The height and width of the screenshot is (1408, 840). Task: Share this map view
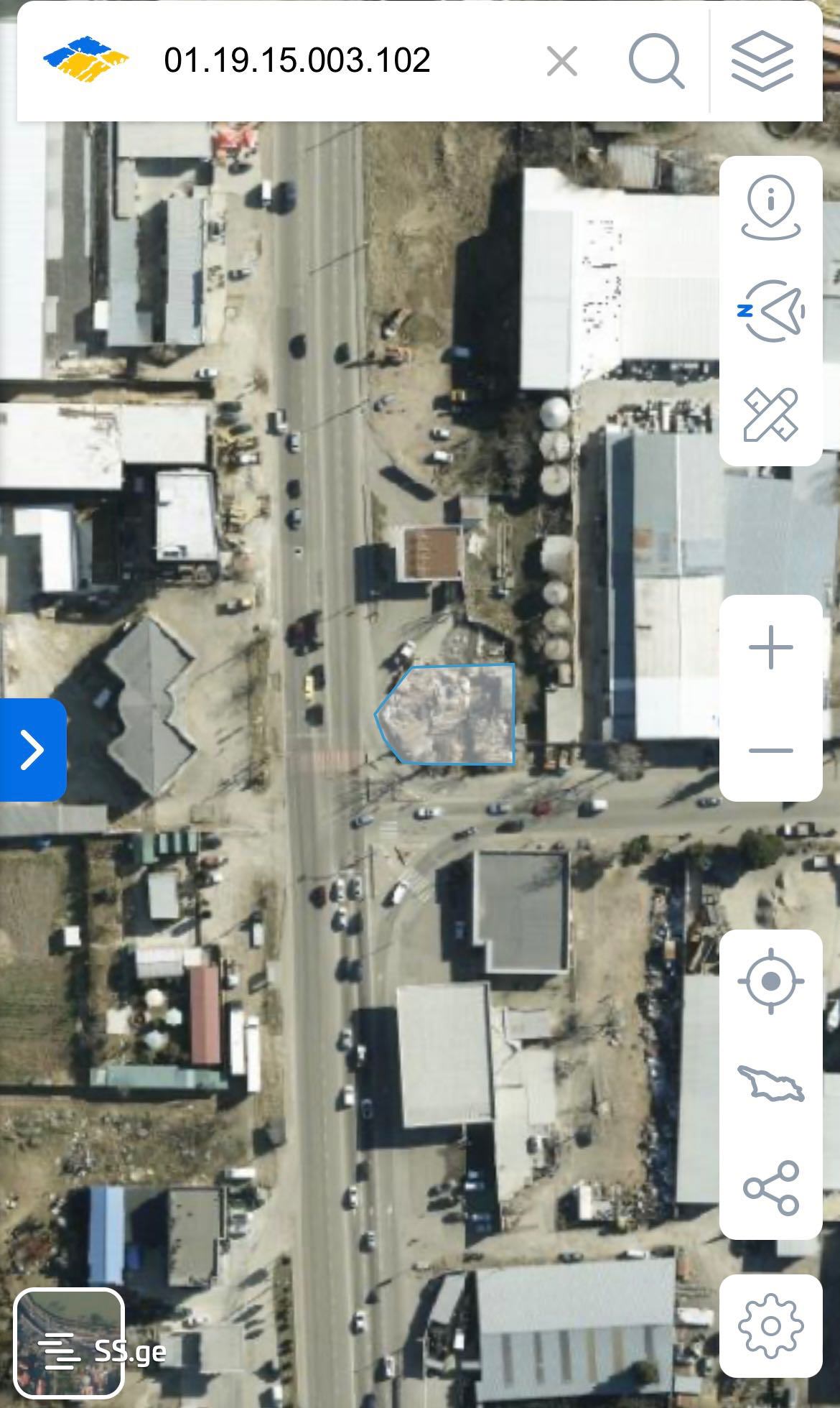point(771,1187)
